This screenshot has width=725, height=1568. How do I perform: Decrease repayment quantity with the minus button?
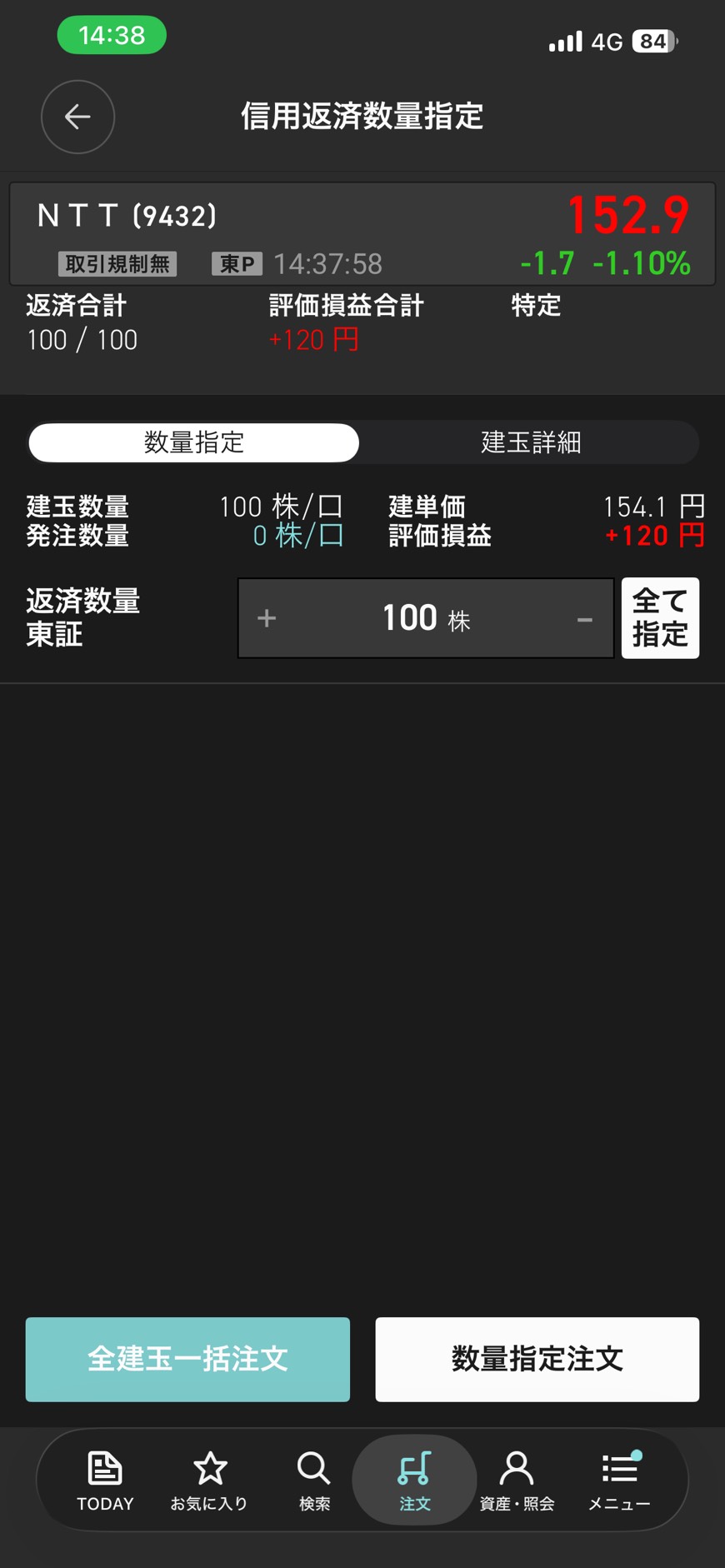pos(585,619)
